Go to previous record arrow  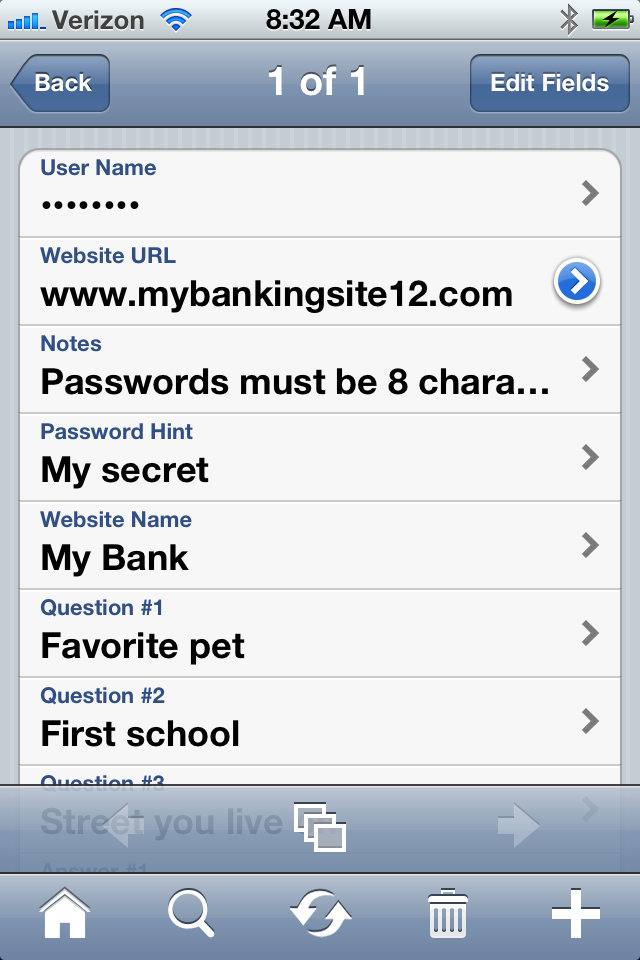(x=121, y=826)
